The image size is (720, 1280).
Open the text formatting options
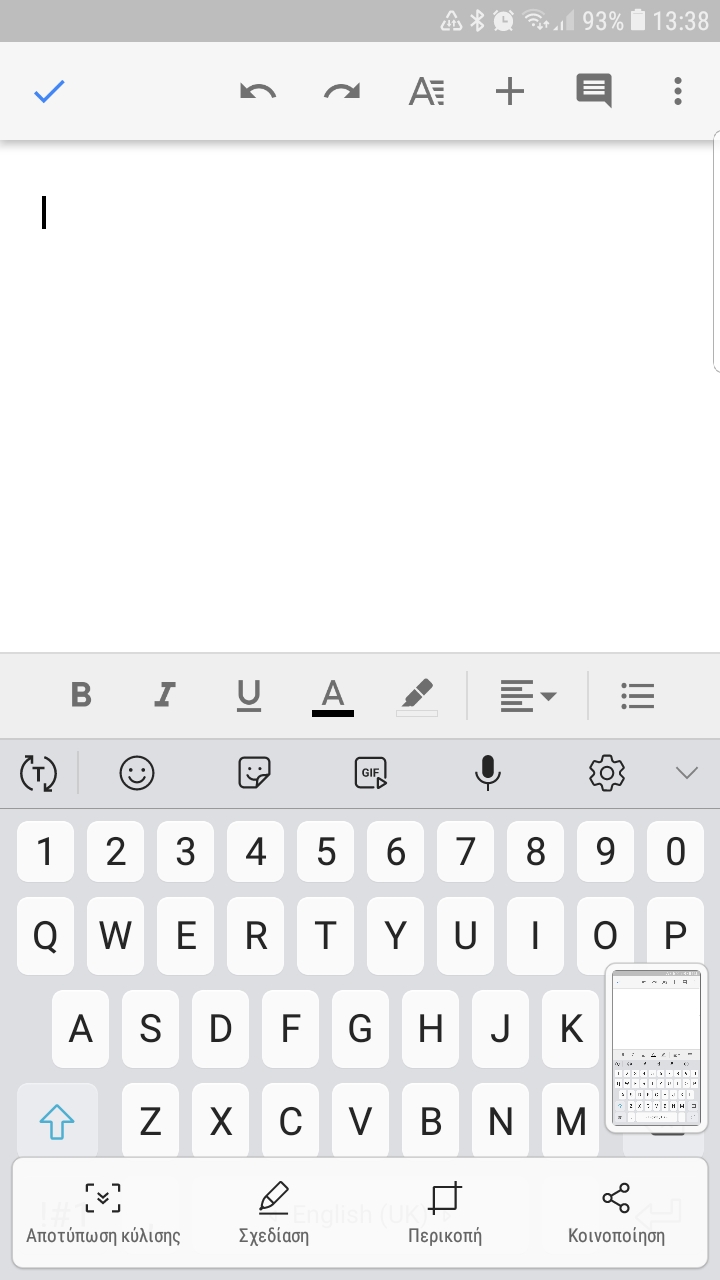click(x=427, y=92)
